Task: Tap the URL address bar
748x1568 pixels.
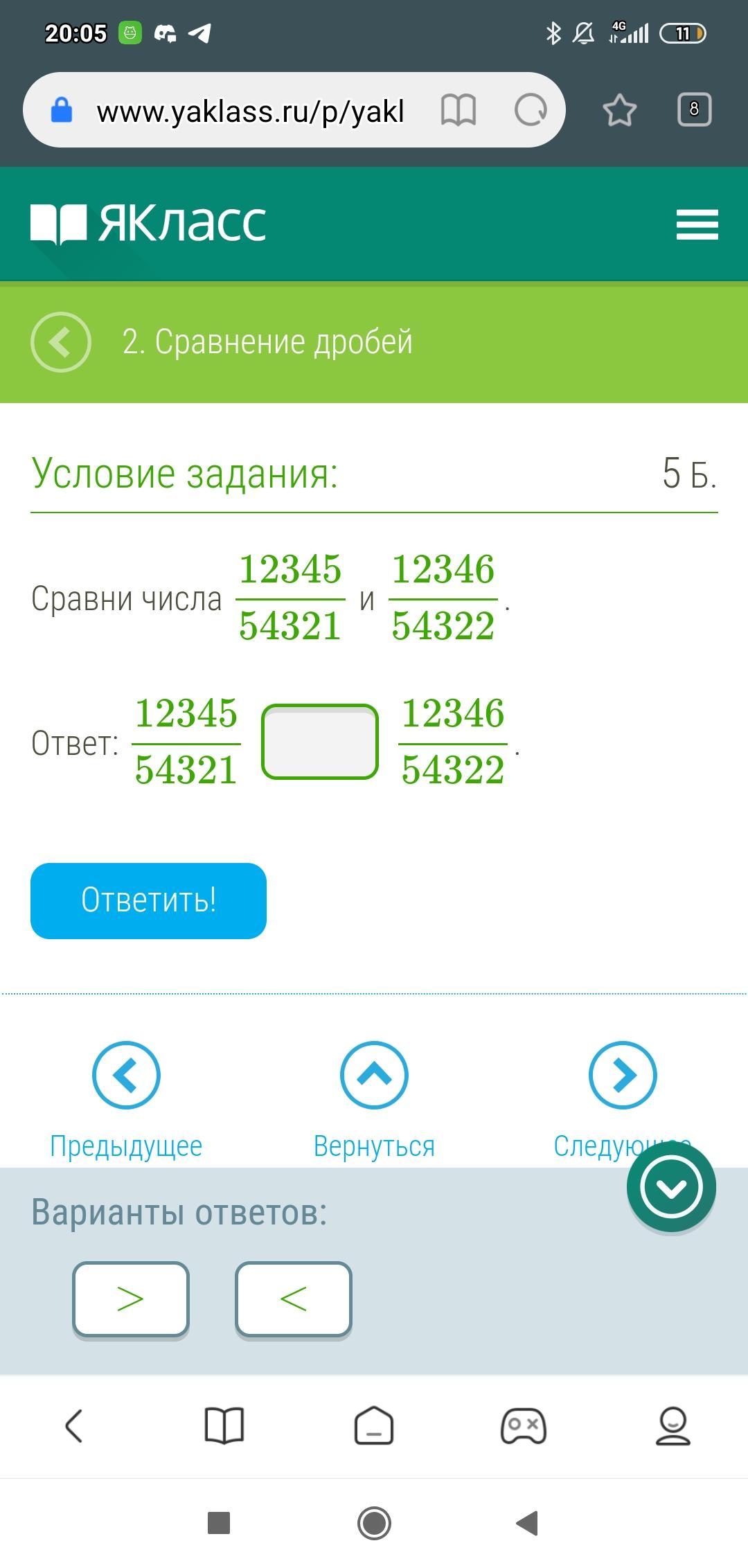Action: point(249,111)
